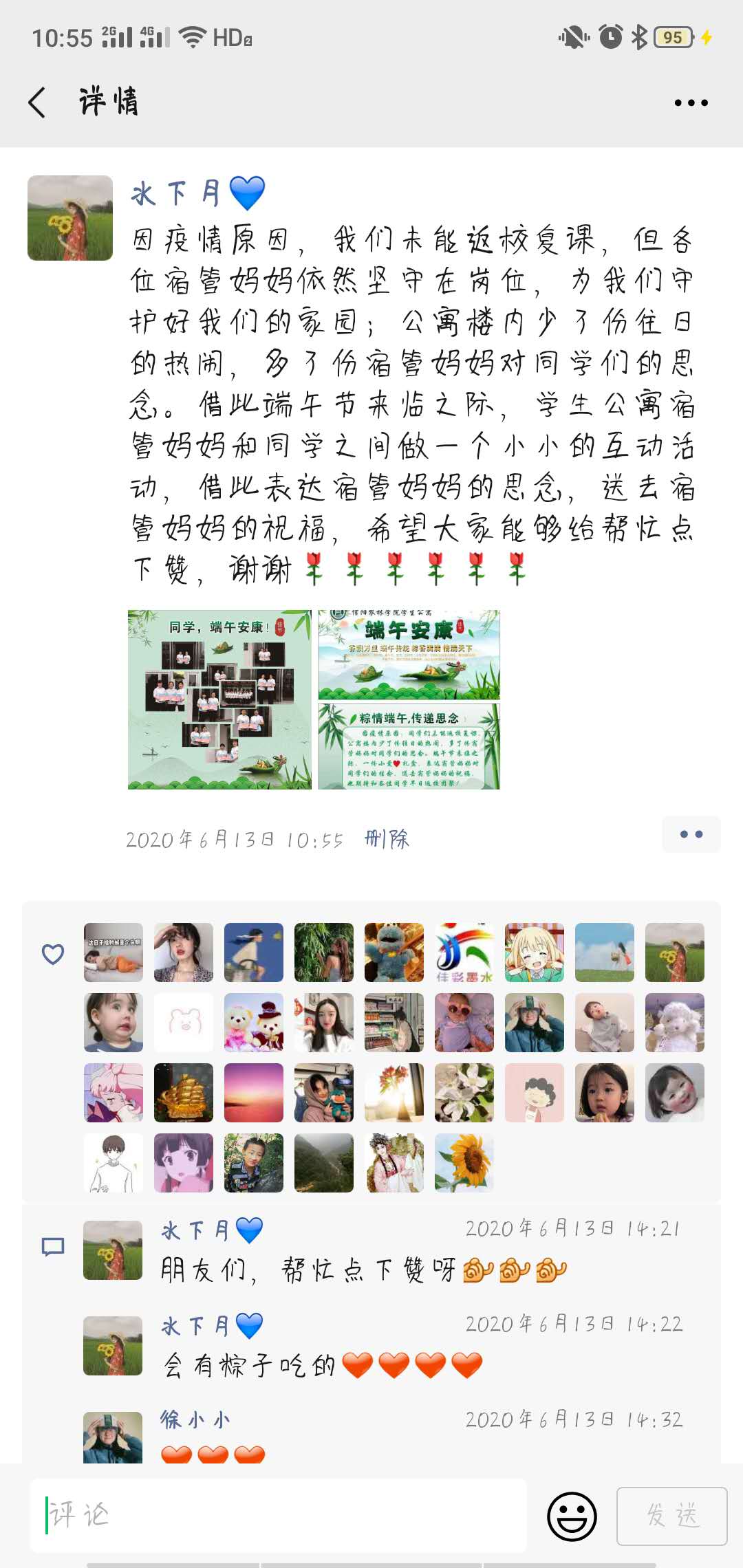View the sunflower avatar liker
The width and height of the screenshot is (743, 1568).
coord(464,1163)
